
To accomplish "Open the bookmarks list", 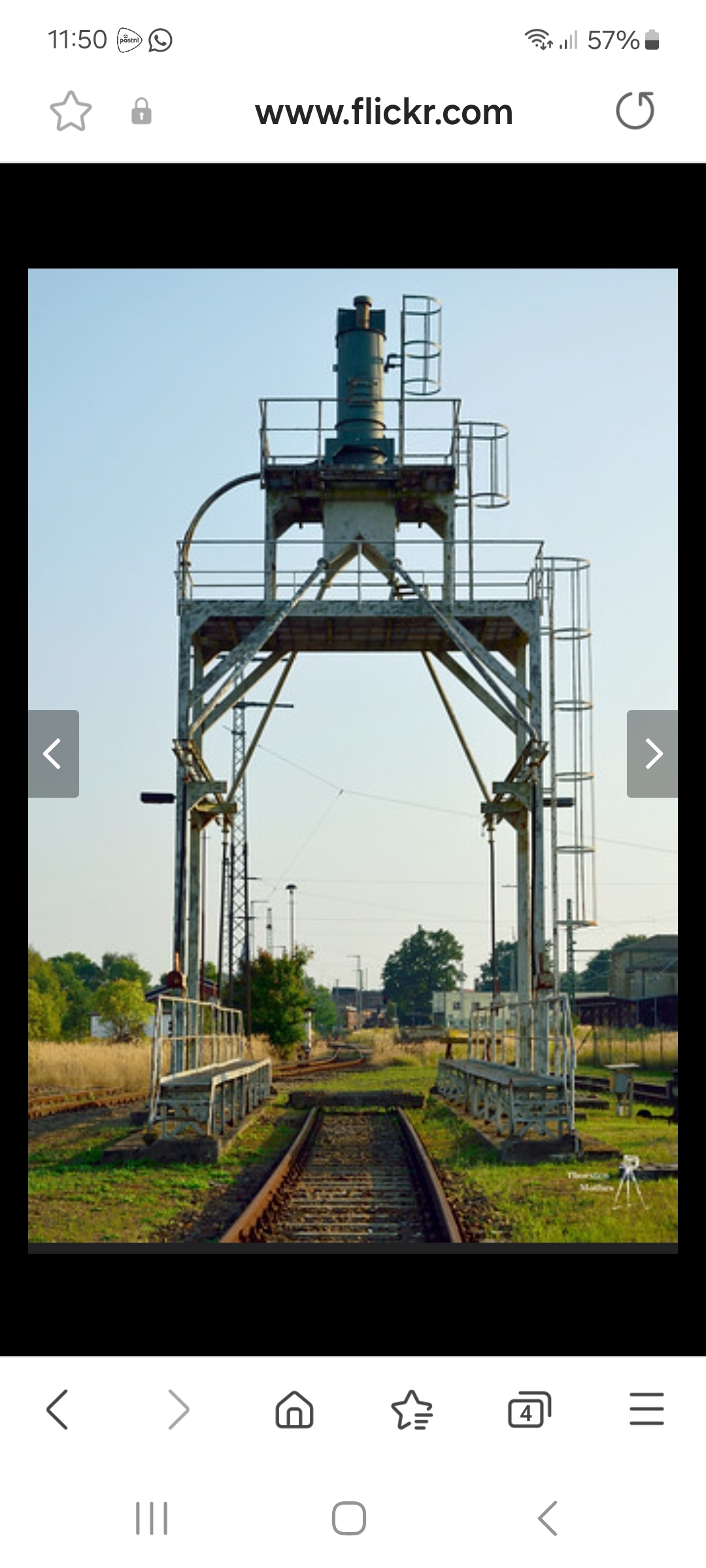I will 412,1409.
